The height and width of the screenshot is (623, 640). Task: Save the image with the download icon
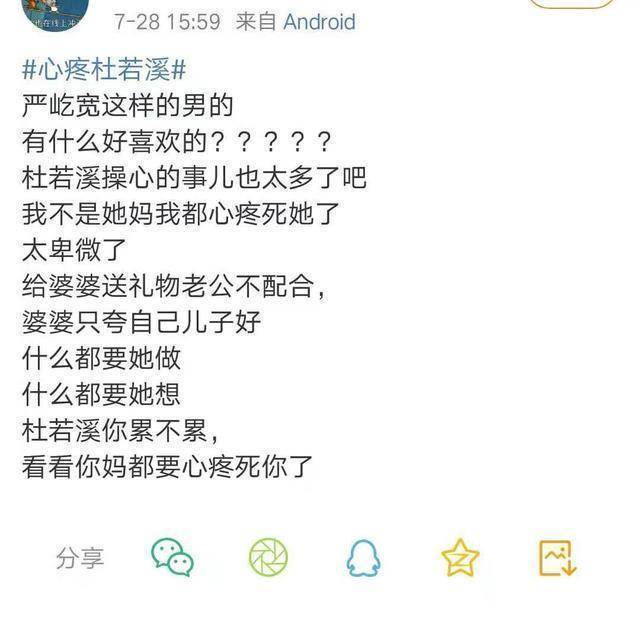click(557, 558)
